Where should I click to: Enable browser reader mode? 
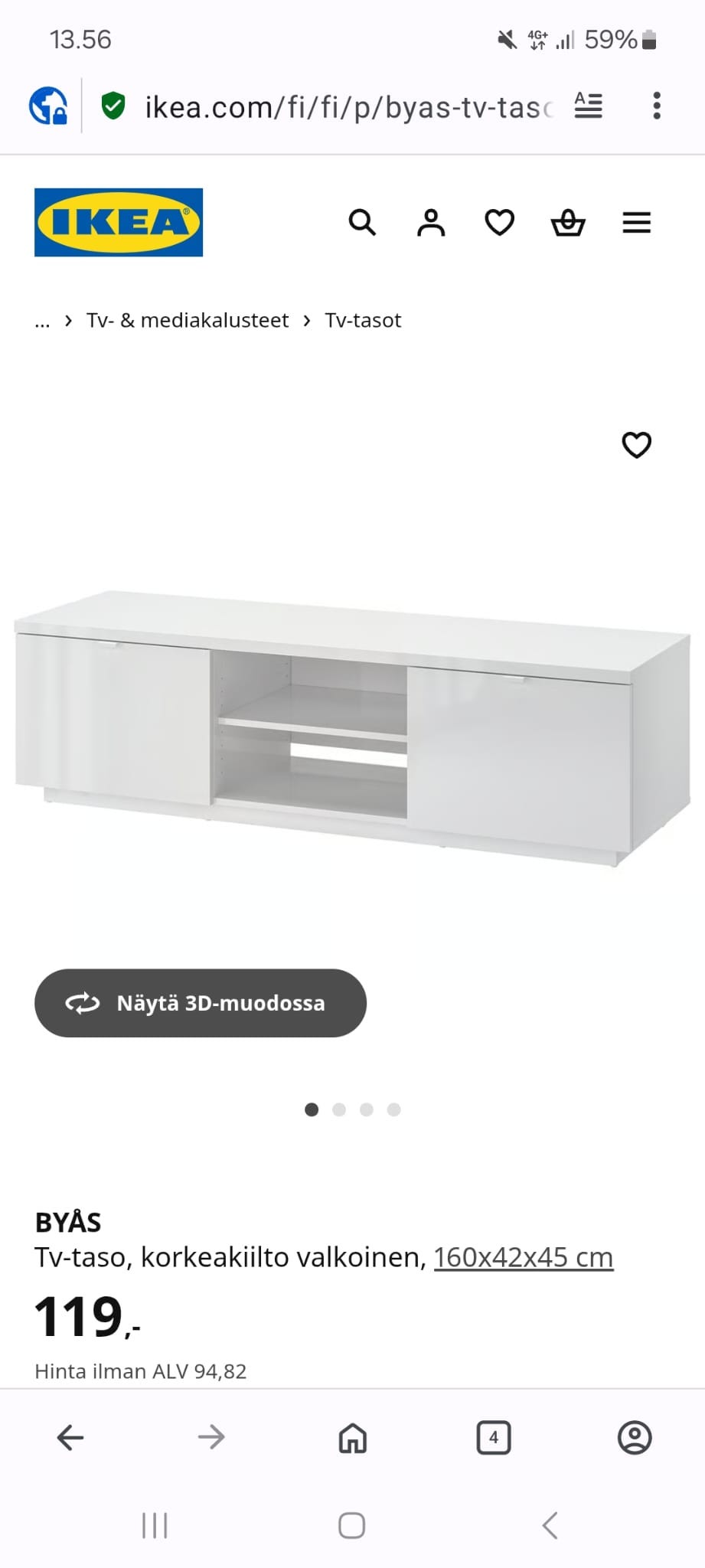pyautogui.click(x=588, y=106)
